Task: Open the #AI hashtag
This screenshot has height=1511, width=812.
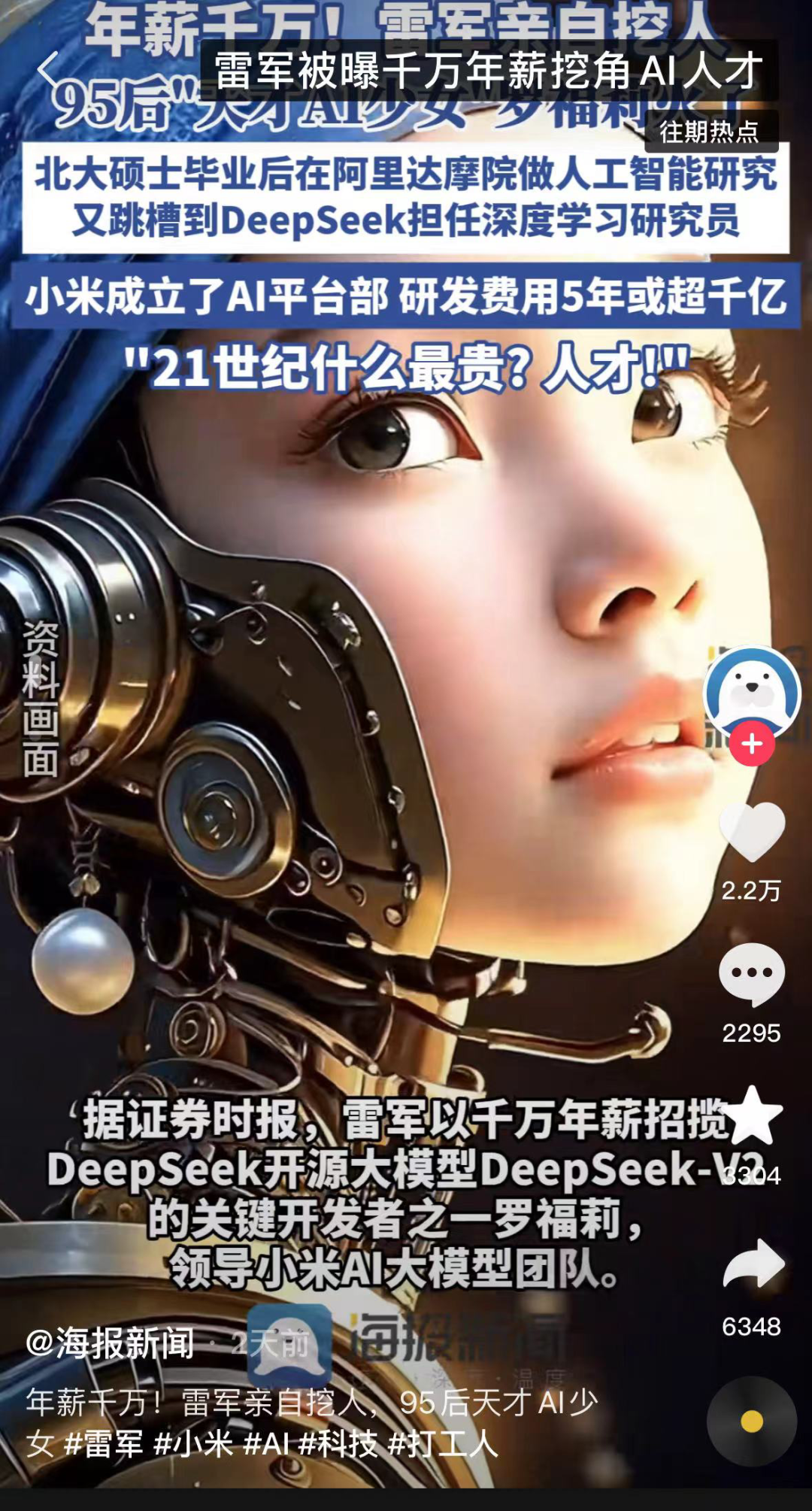Action: 266,1444
